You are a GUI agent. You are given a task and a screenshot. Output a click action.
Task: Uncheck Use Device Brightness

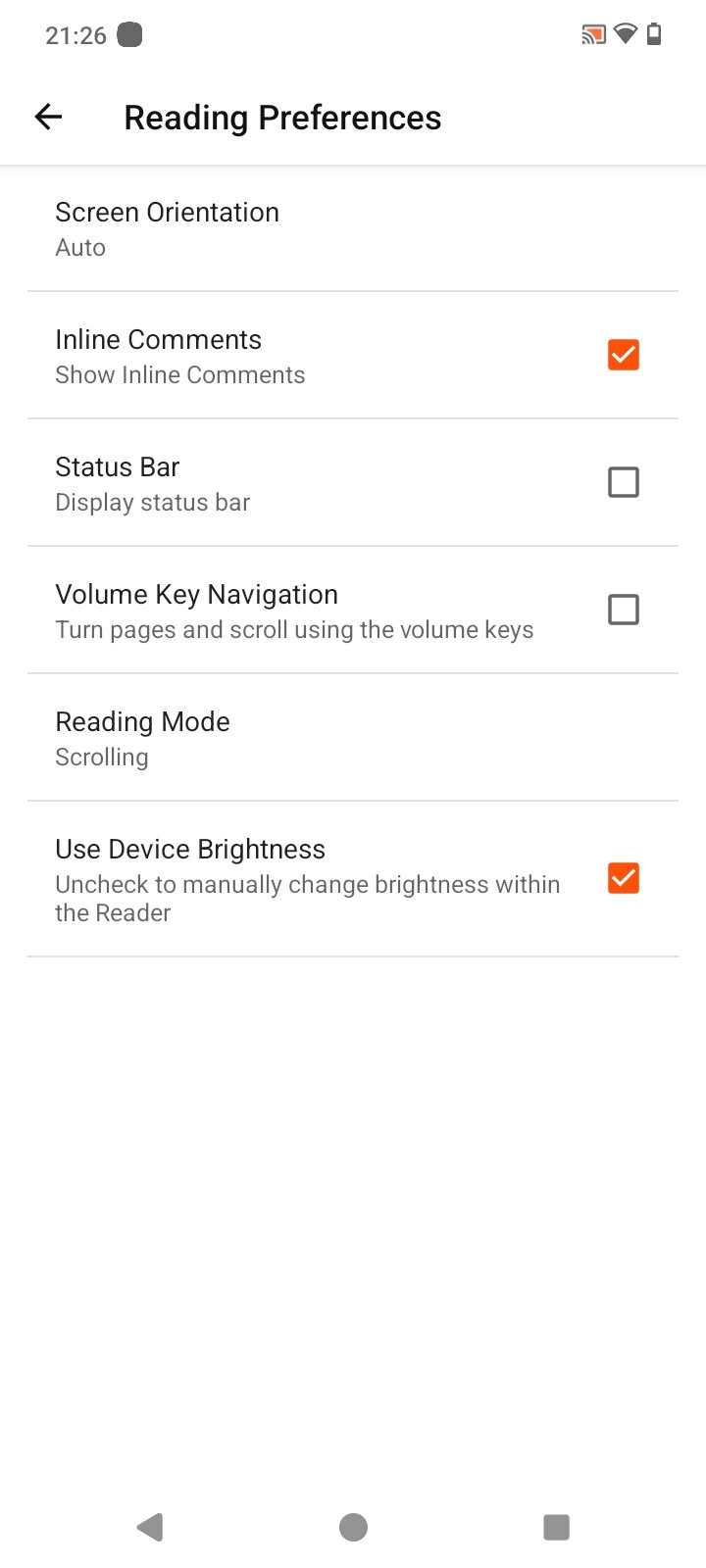tap(624, 878)
